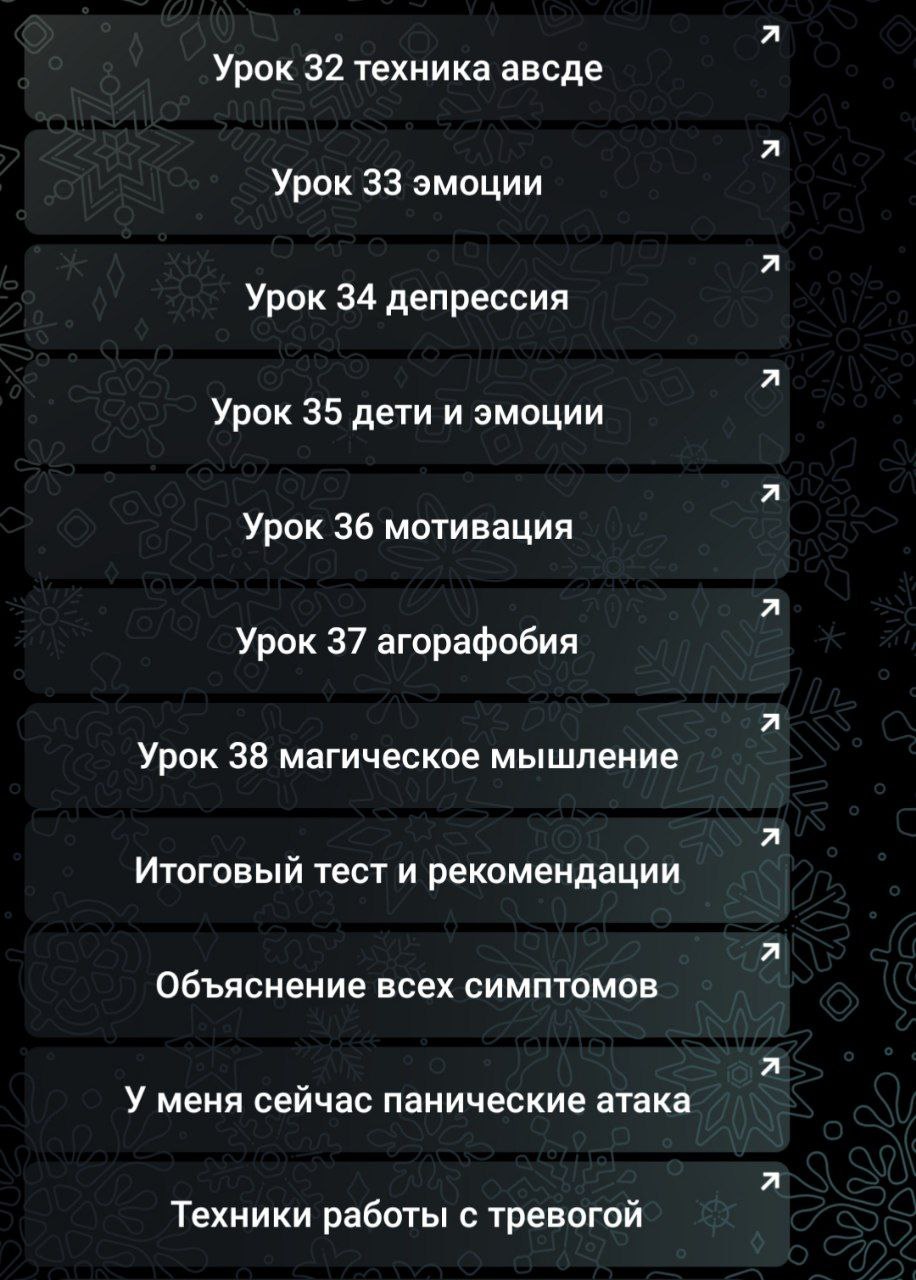Choose Урок 38 магическое мышление

[407, 756]
